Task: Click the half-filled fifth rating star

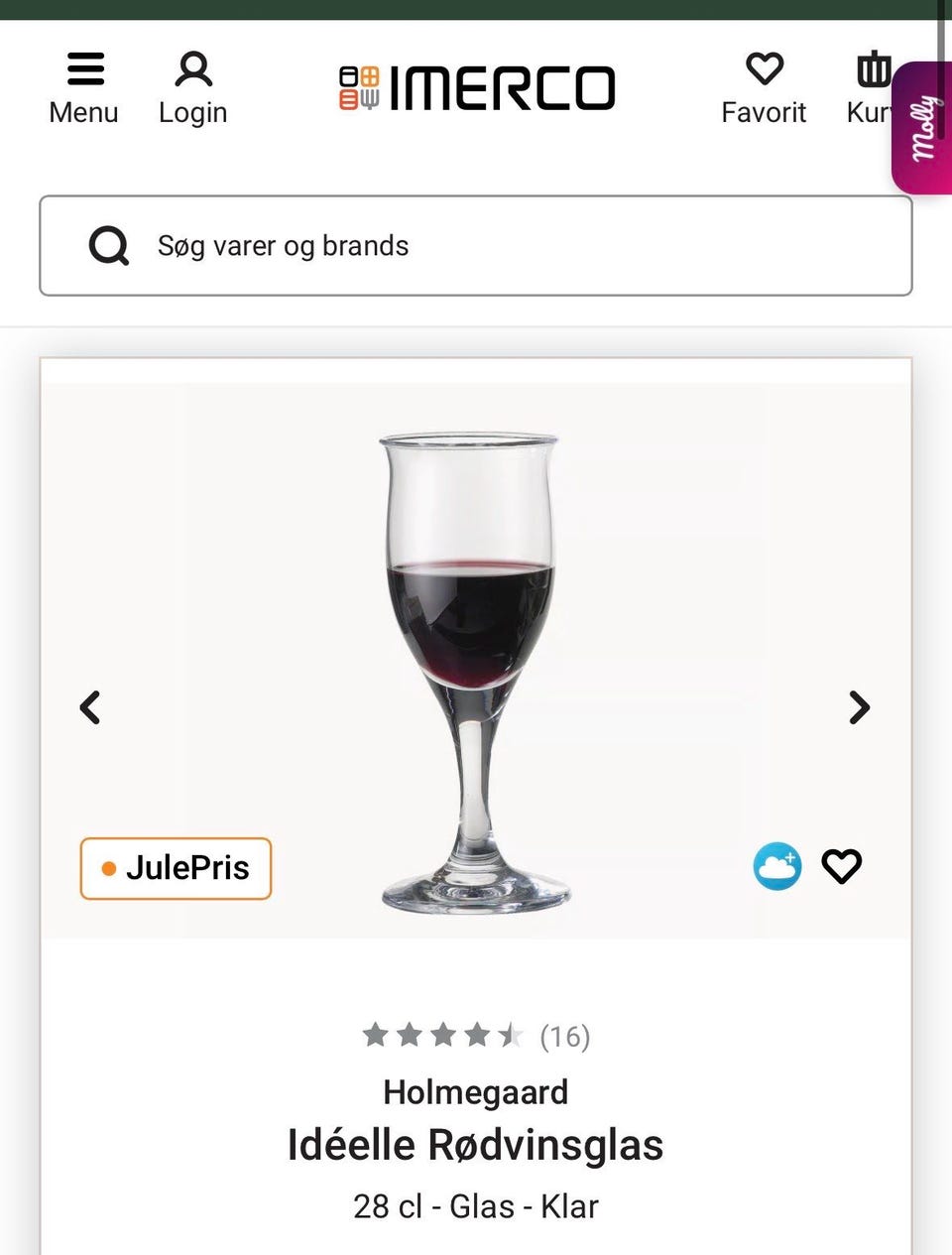Action: point(512,1035)
